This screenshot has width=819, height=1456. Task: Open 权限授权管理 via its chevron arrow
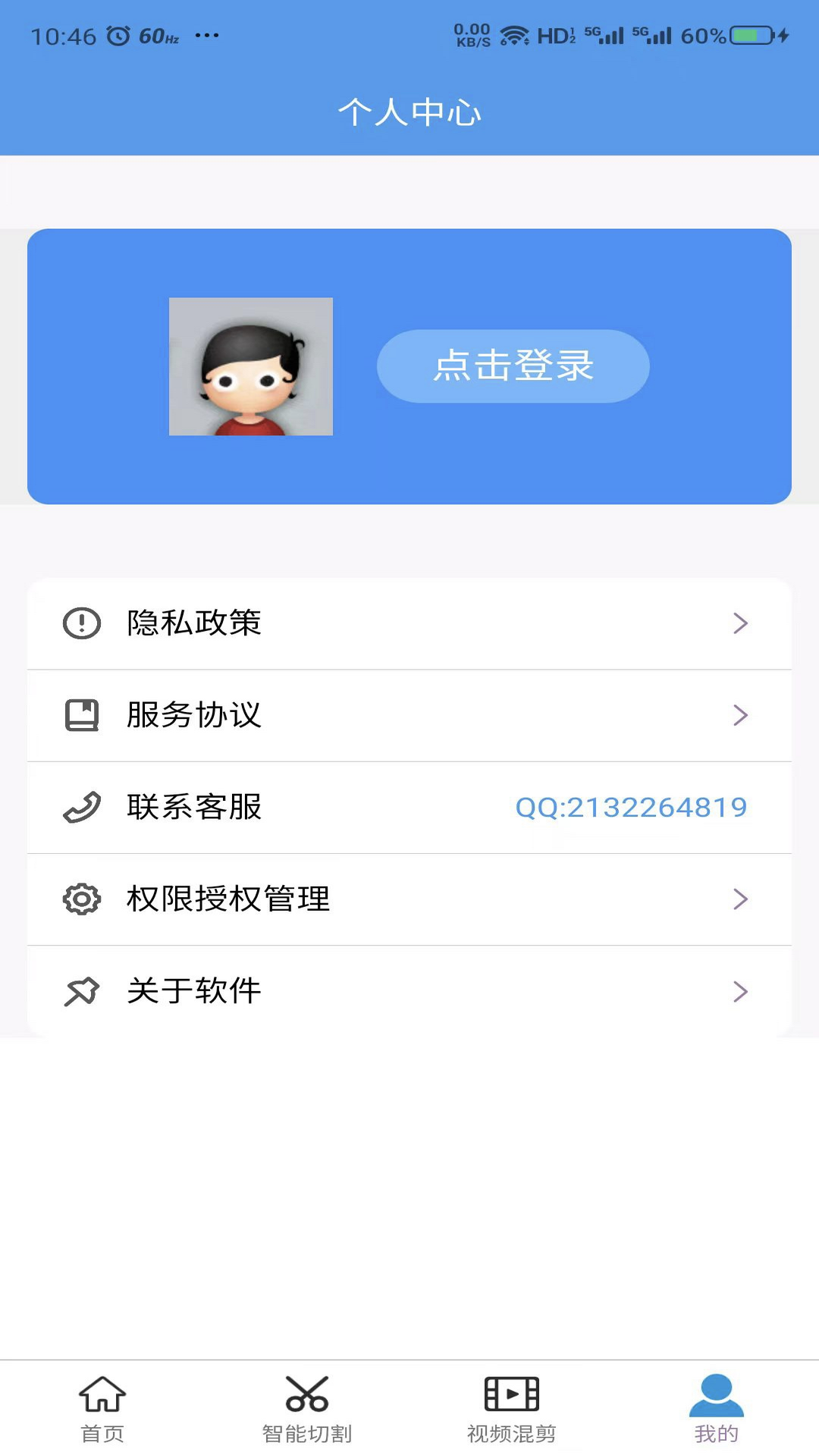(739, 899)
